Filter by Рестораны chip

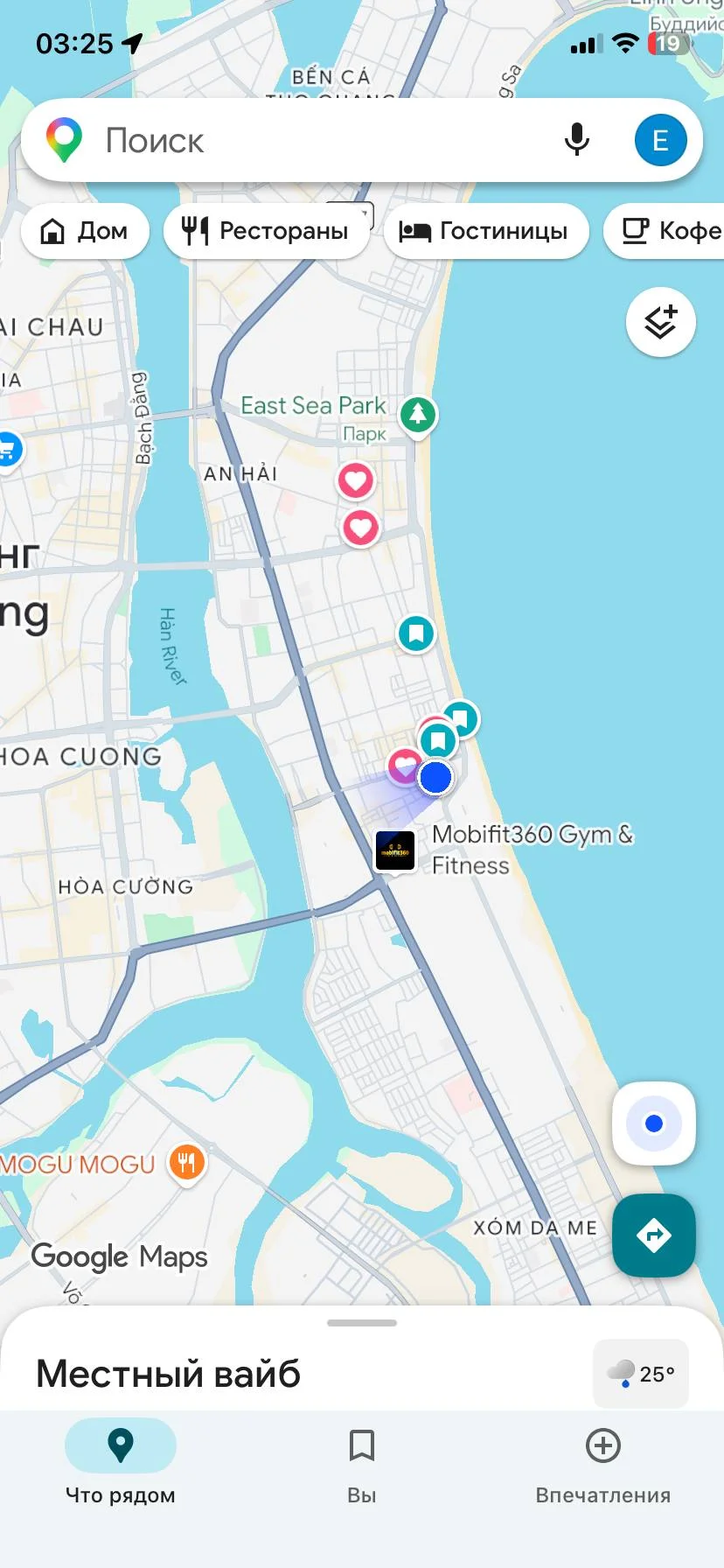point(266,231)
